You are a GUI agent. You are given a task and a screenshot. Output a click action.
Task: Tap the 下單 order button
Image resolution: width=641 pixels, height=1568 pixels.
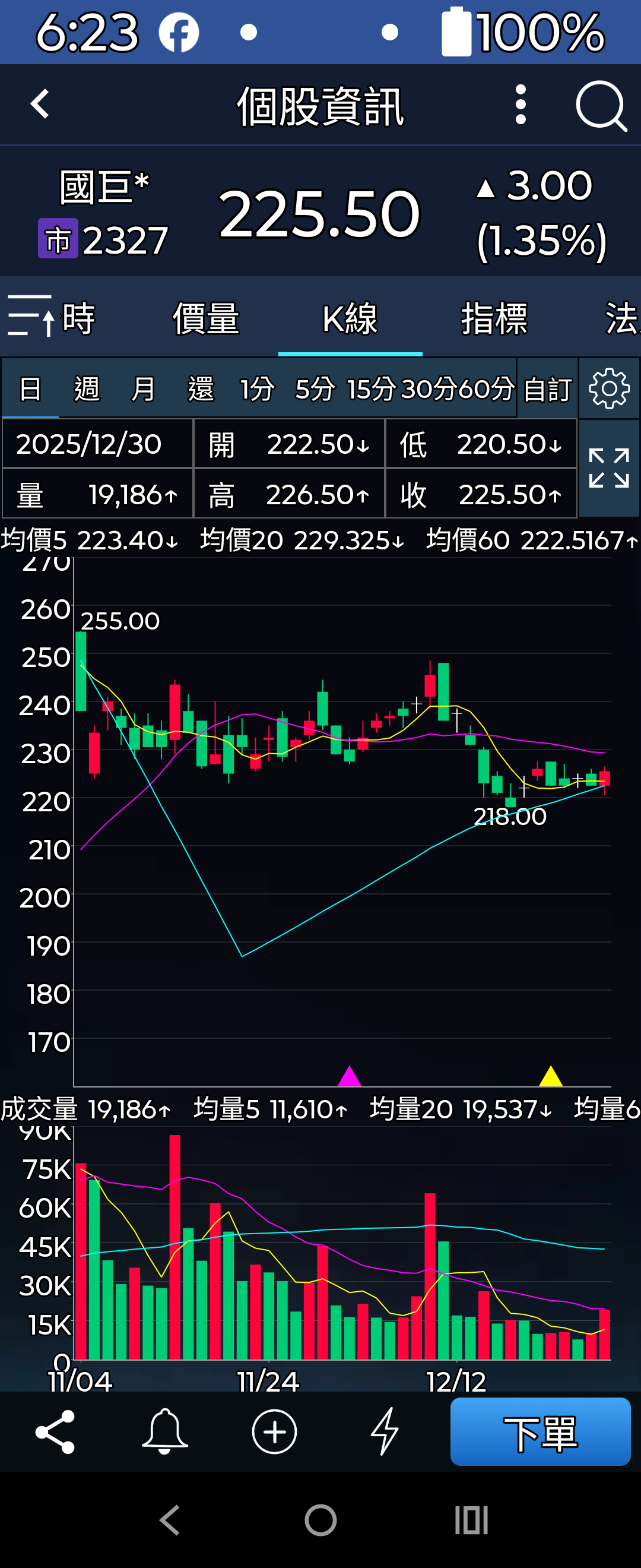pos(540,1431)
